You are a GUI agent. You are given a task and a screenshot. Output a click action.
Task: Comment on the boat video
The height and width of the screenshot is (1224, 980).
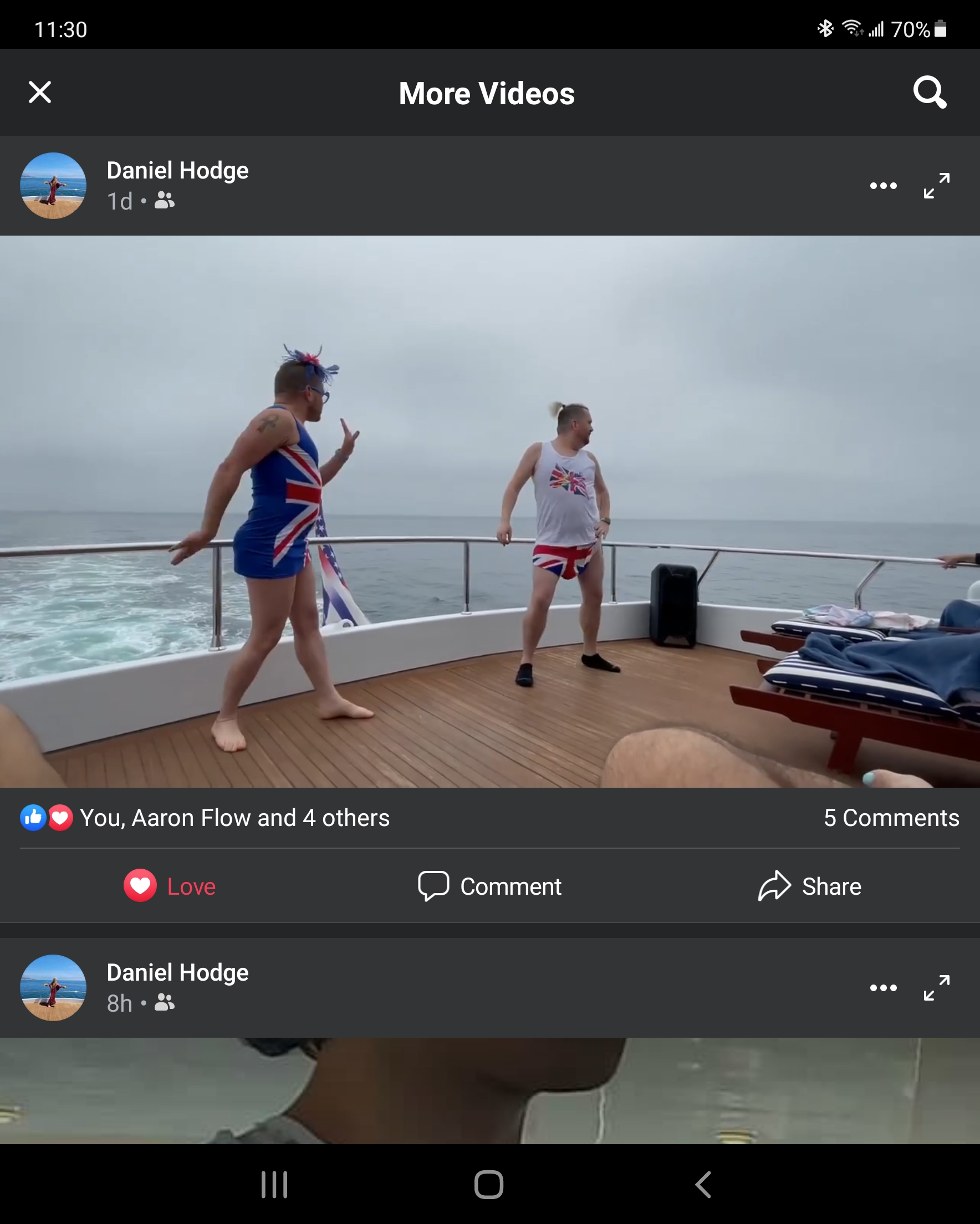pyautogui.click(x=489, y=886)
